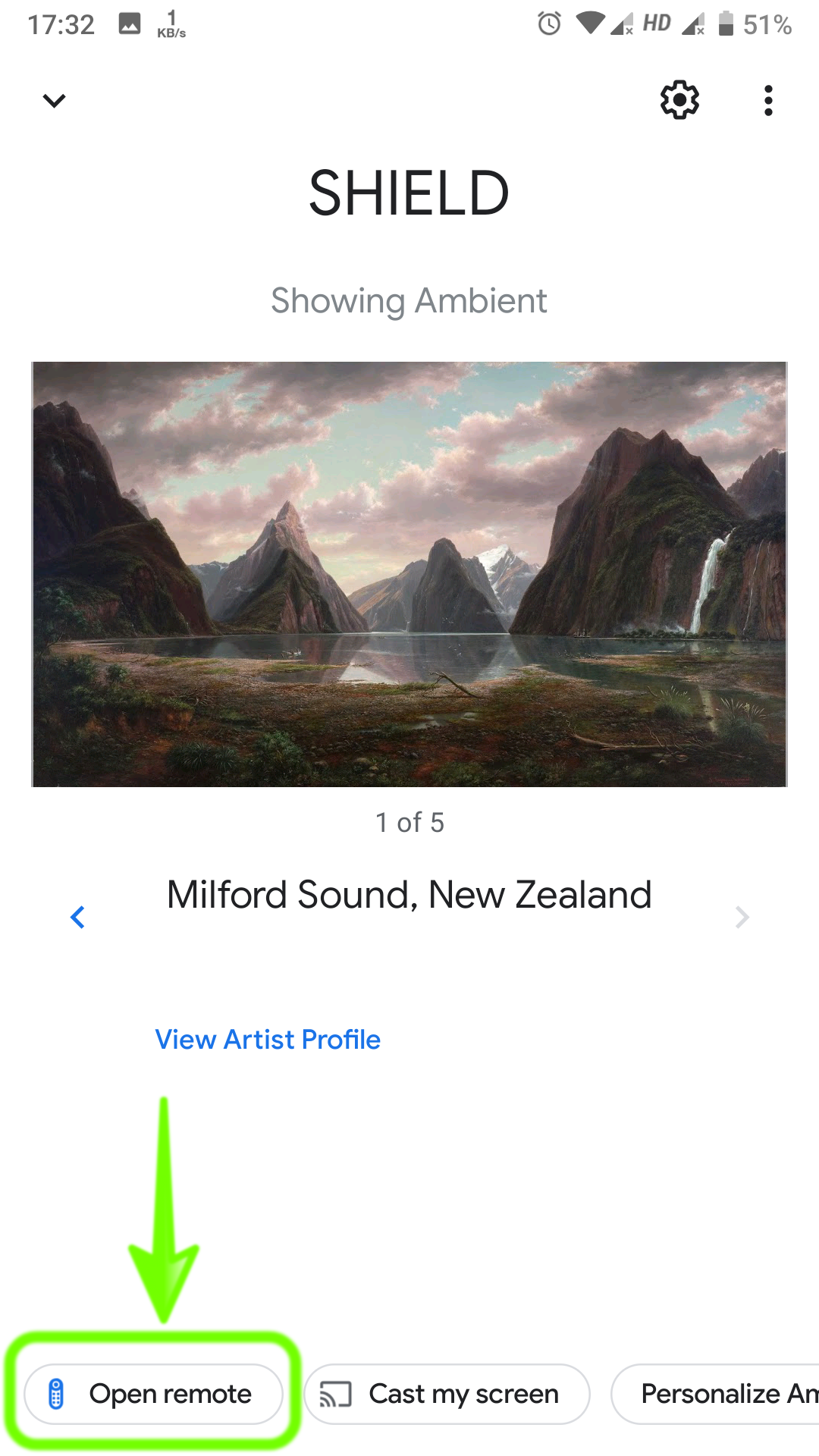Tap the Open remote chip
819x1456 pixels.
coord(154,1394)
